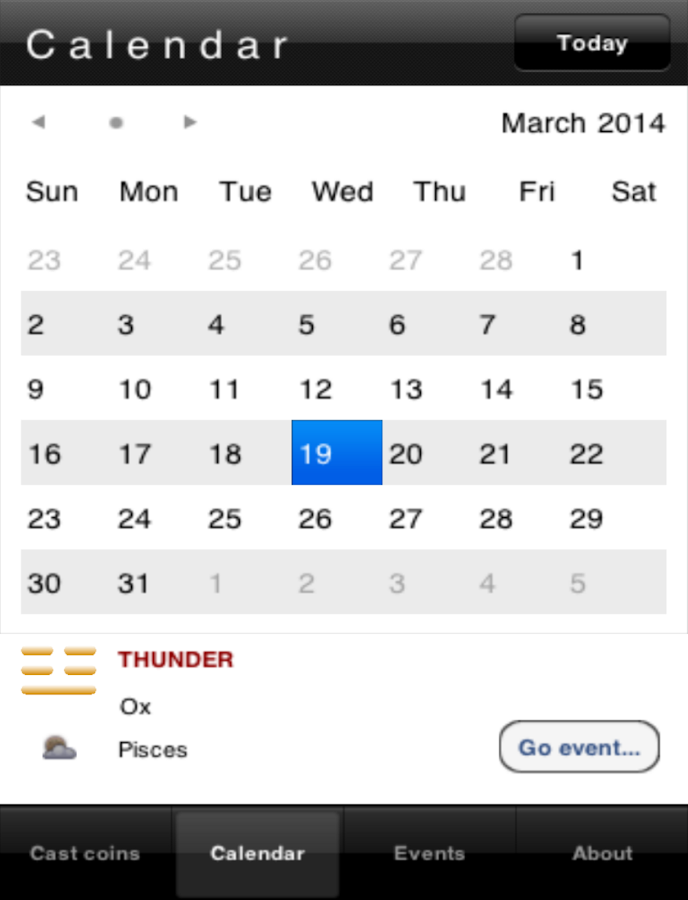
Task: Pick March 12 date cell
Action: pyautogui.click(x=336, y=389)
